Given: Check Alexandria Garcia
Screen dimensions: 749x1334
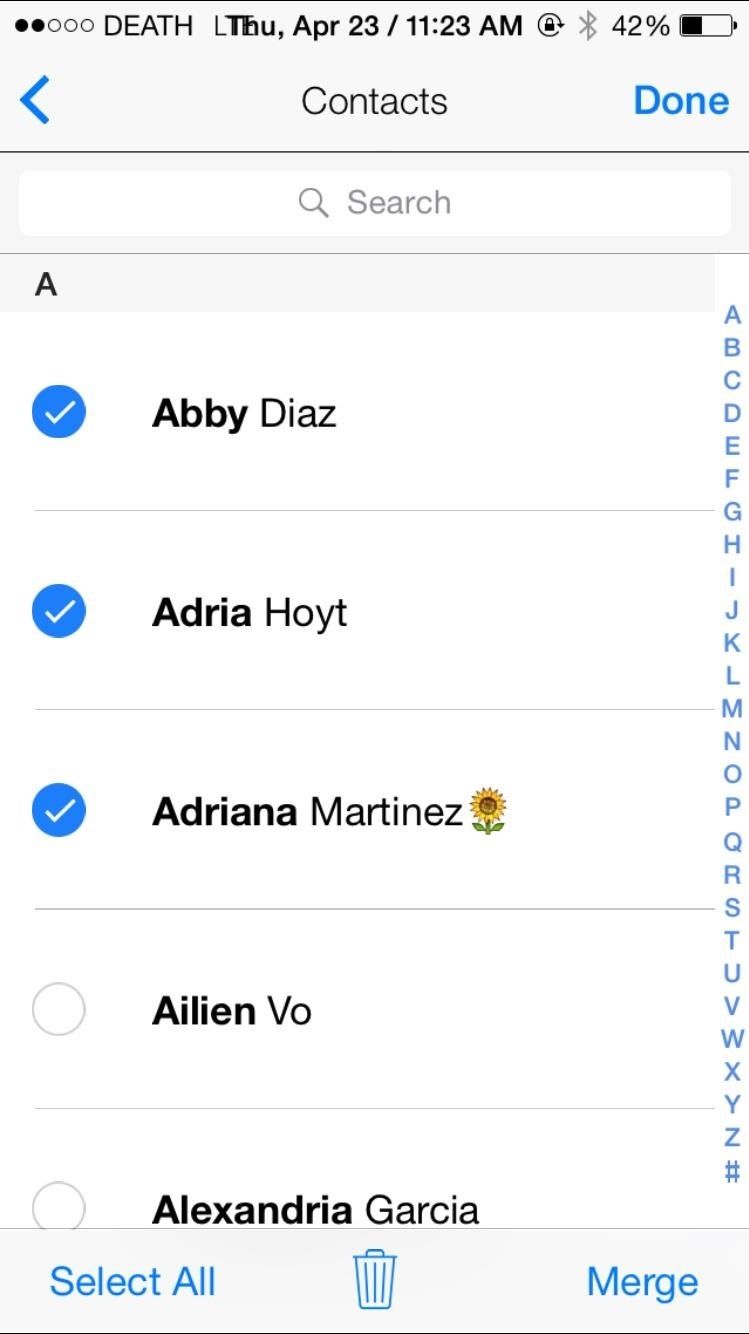Looking at the screenshot, I should coord(59,1206).
